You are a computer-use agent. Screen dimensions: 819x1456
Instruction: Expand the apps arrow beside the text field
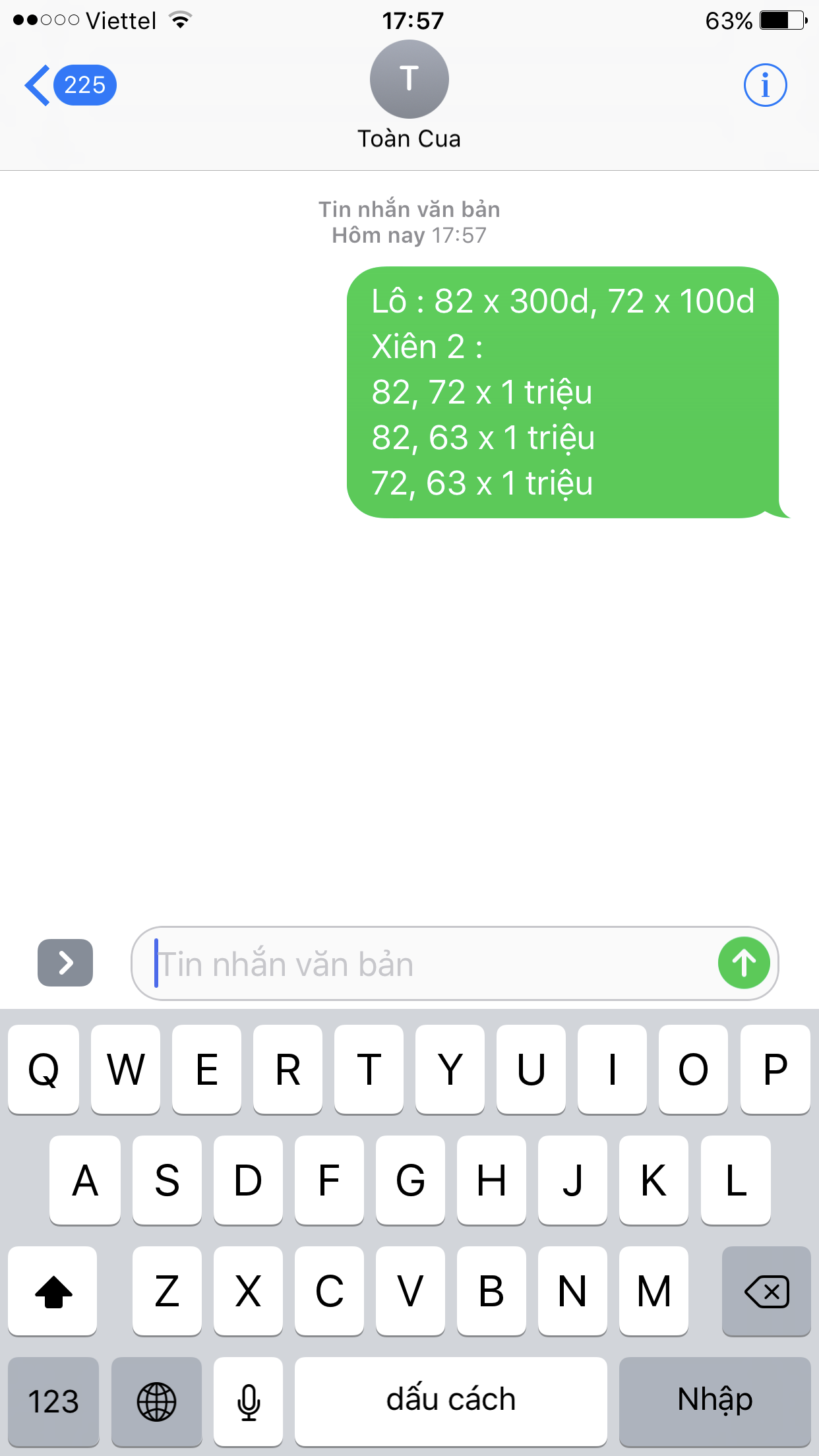pyautogui.click(x=65, y=963)
